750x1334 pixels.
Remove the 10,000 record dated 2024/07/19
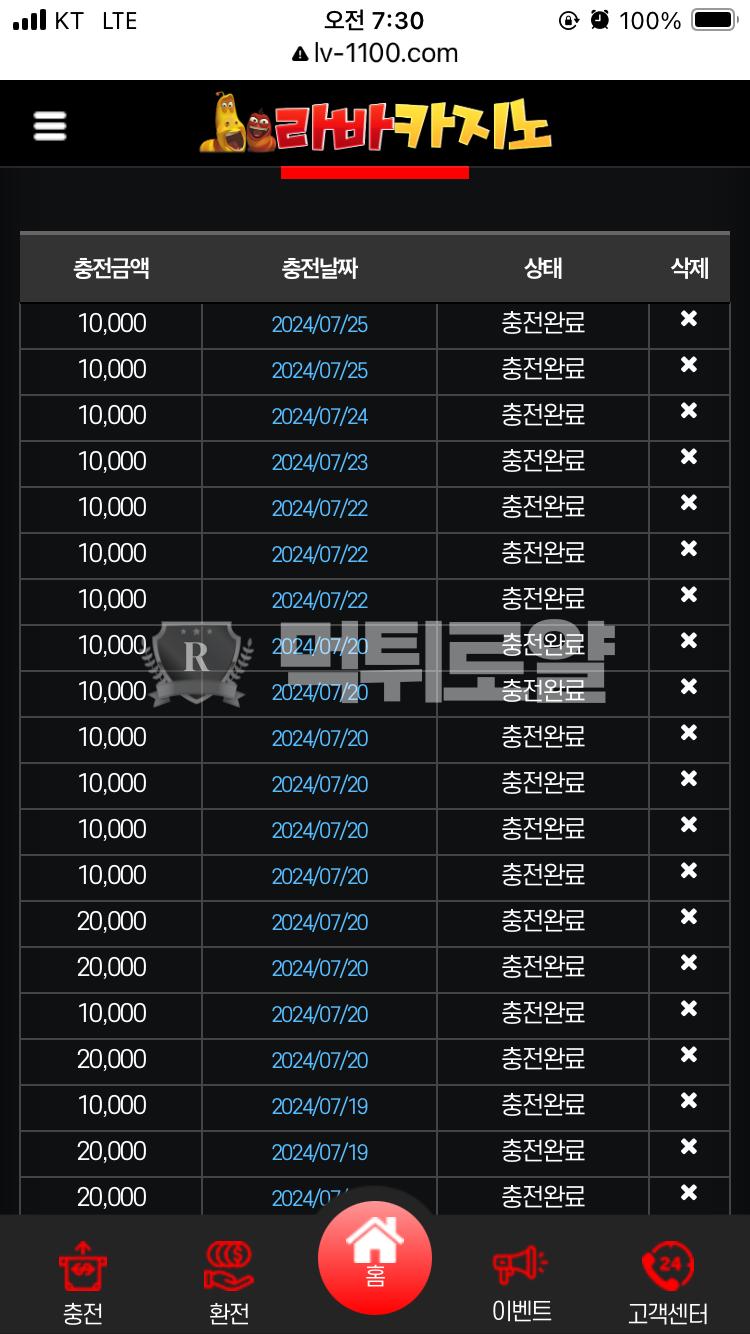[689, 1101]
